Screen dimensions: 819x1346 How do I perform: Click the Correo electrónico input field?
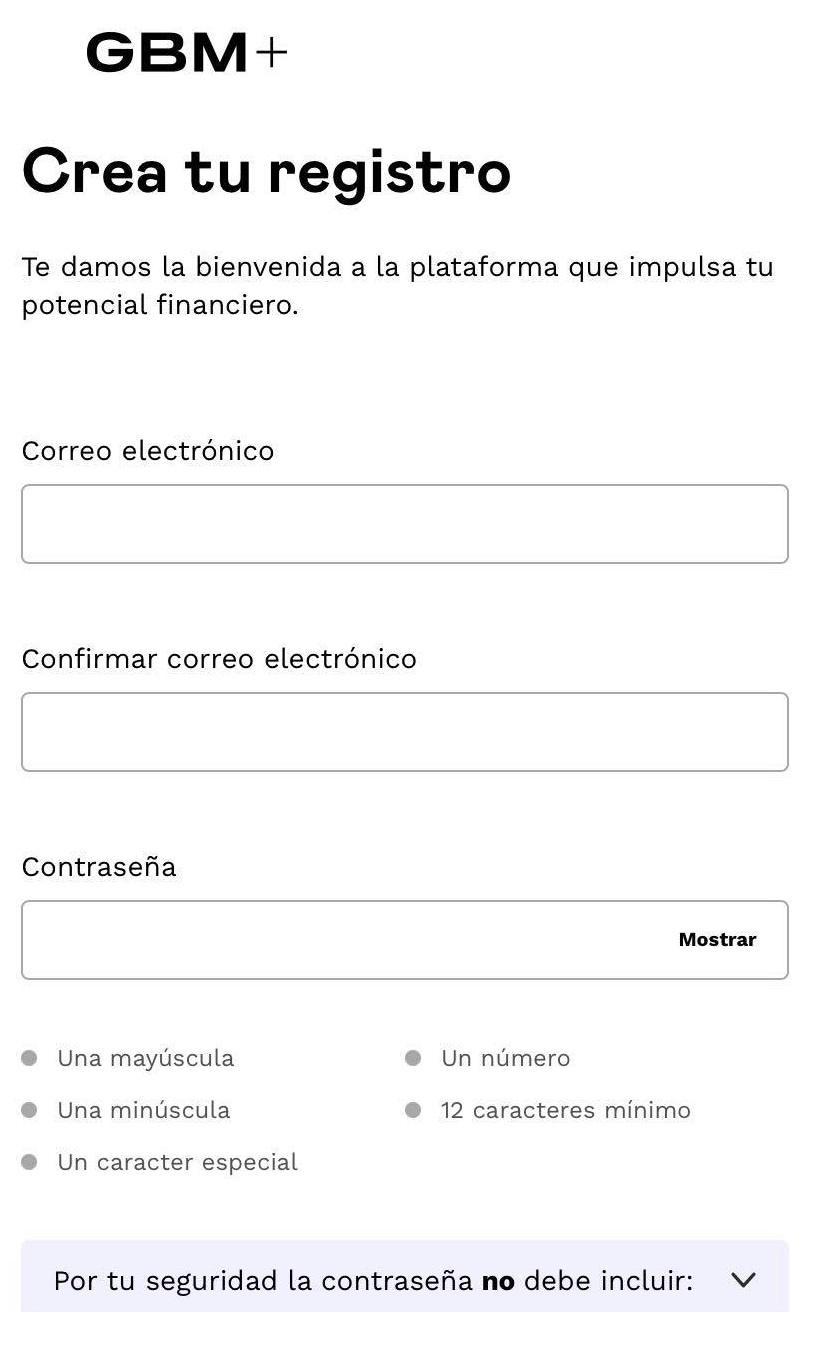tap(404, 523)
